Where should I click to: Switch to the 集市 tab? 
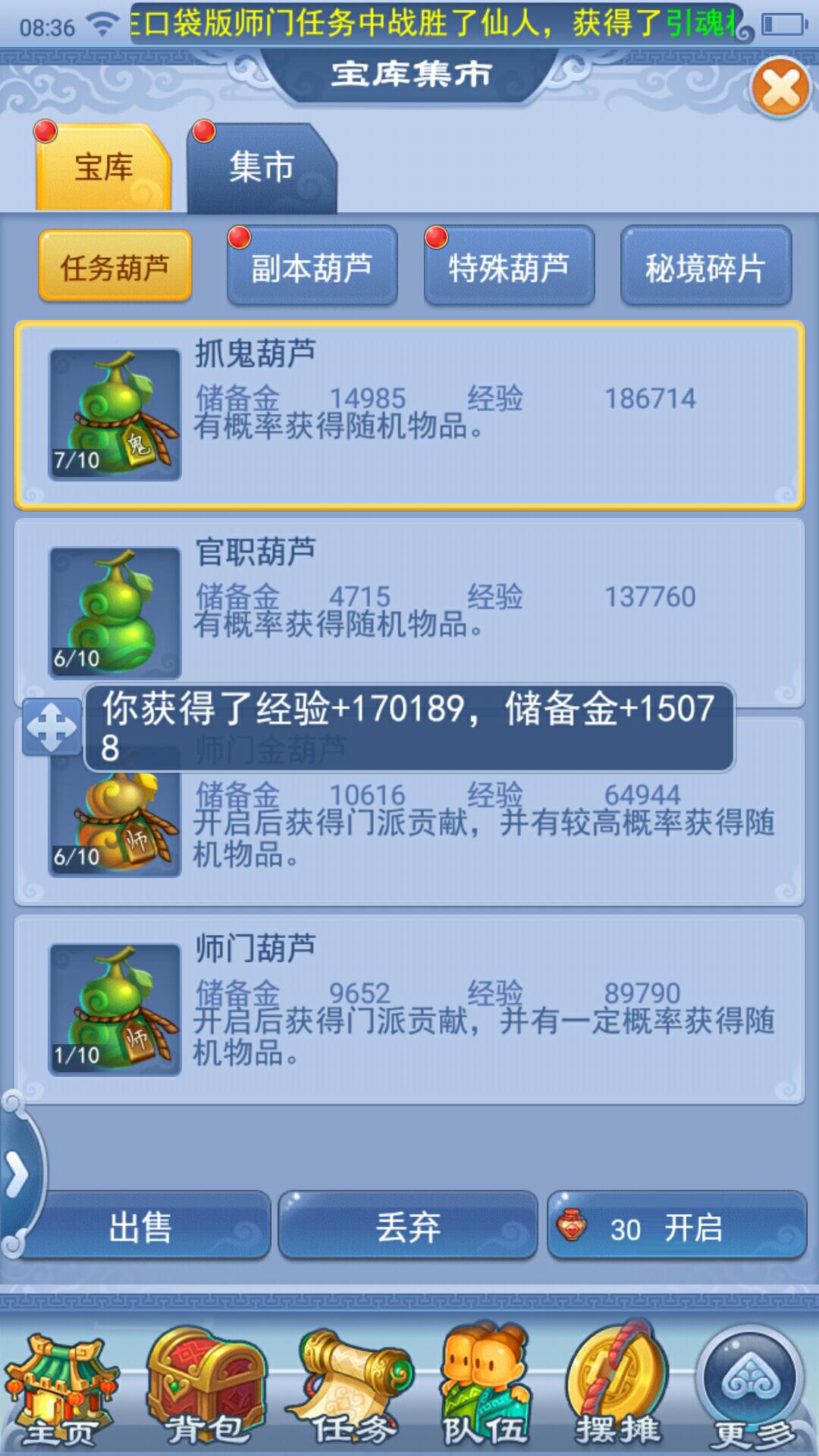pyautogui.click(x=262, y=168)
